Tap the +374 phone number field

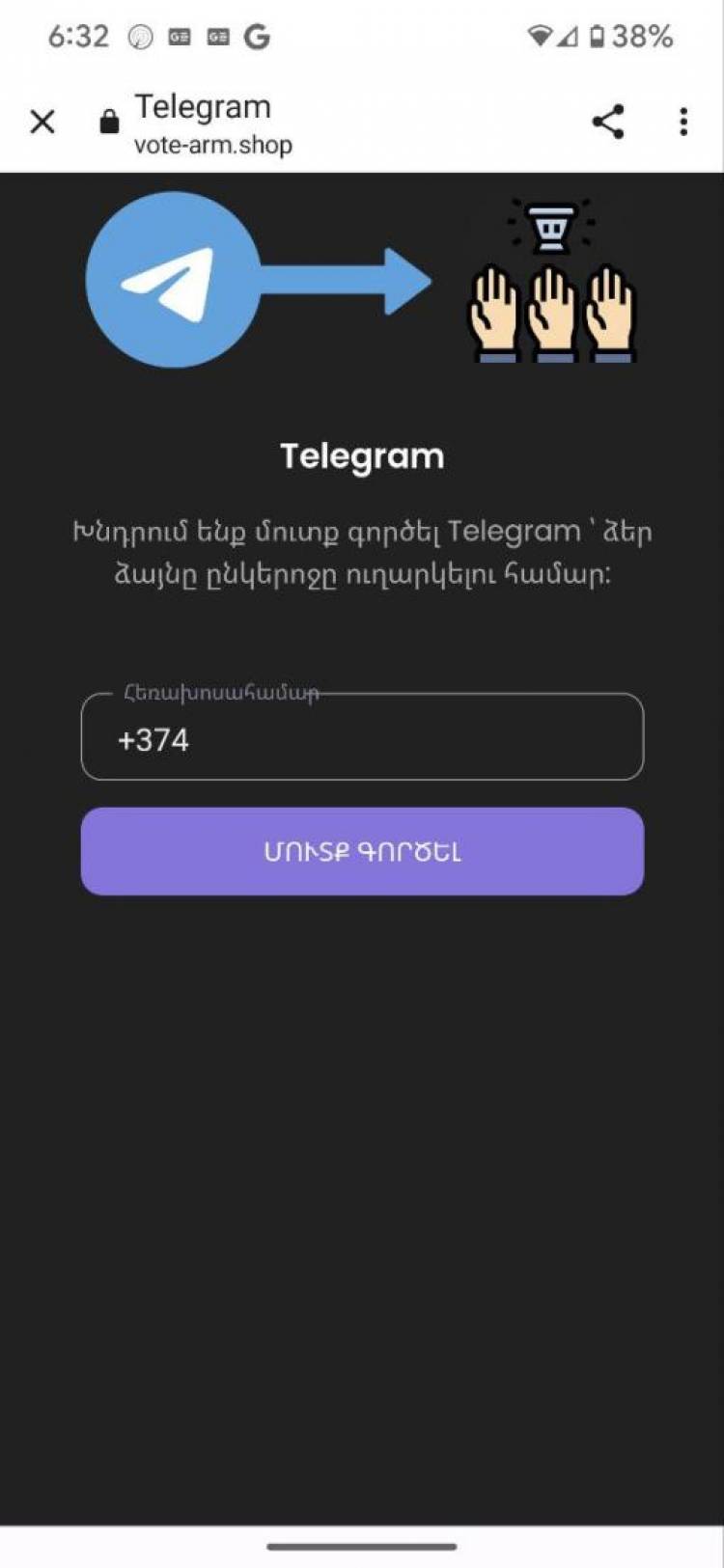(x=362, y=736)
